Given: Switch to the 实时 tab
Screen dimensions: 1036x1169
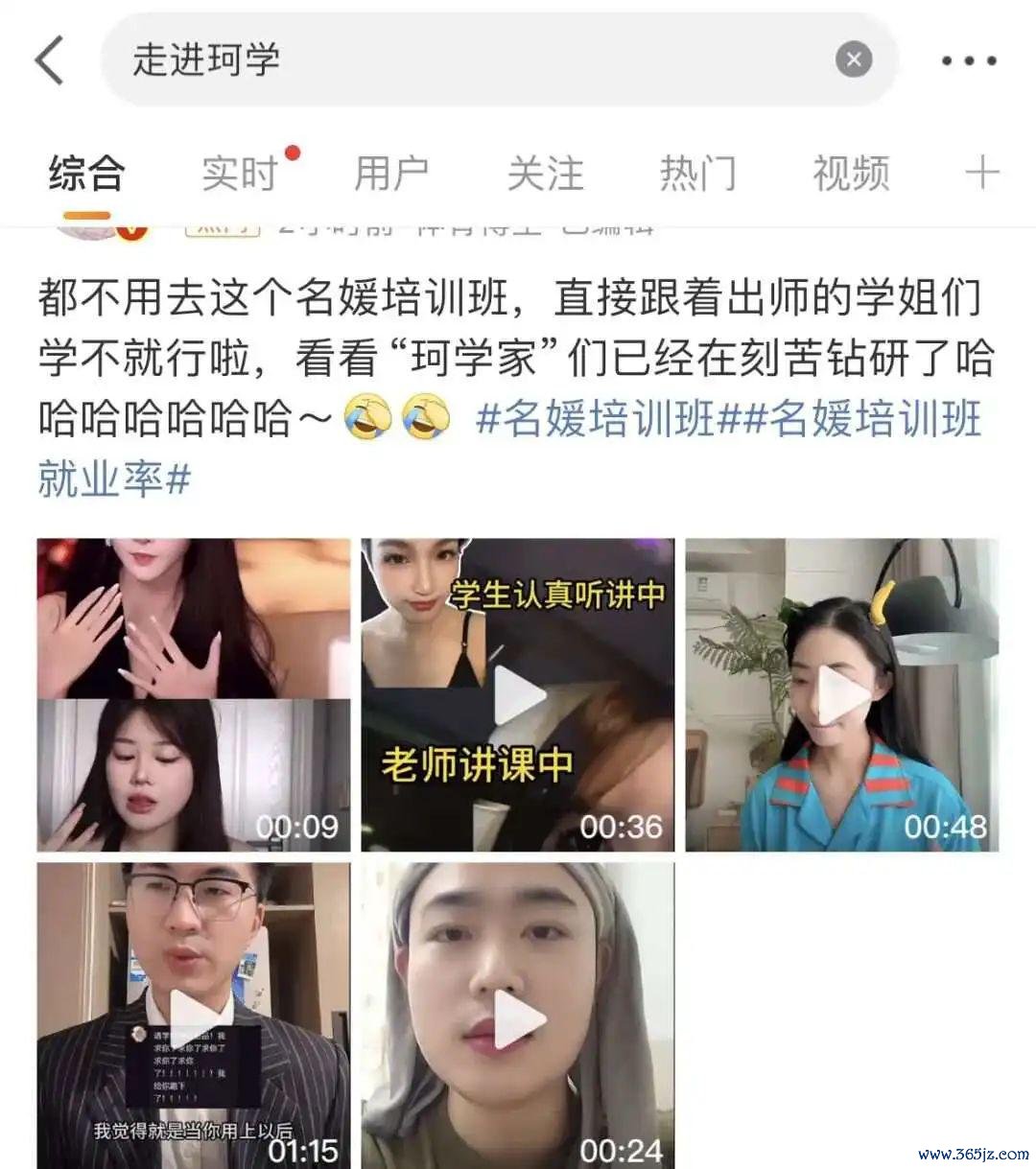Looking at the screenshot, I should (240, 175).
